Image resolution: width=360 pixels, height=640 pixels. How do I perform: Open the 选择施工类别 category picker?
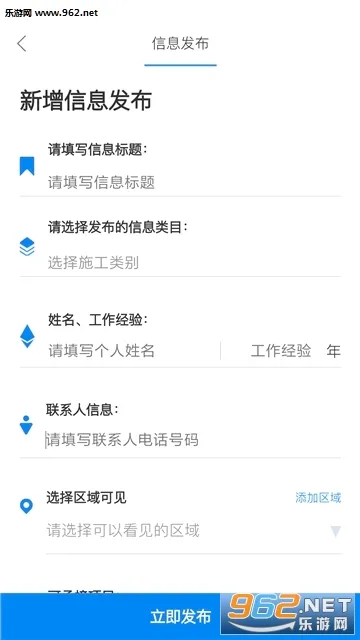[194, 262]
